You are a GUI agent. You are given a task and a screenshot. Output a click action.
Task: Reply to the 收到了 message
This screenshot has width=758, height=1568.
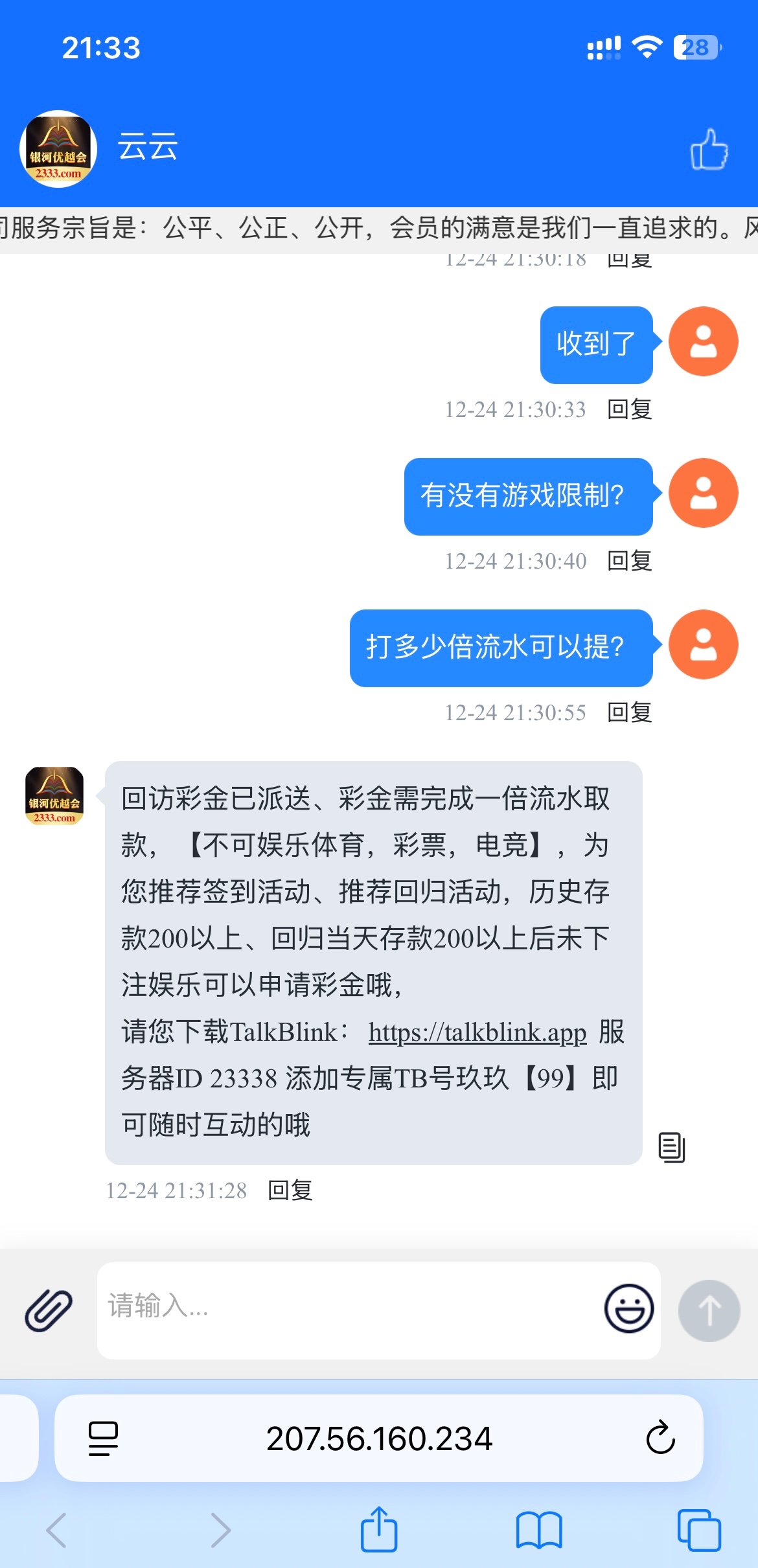point(629,409)
